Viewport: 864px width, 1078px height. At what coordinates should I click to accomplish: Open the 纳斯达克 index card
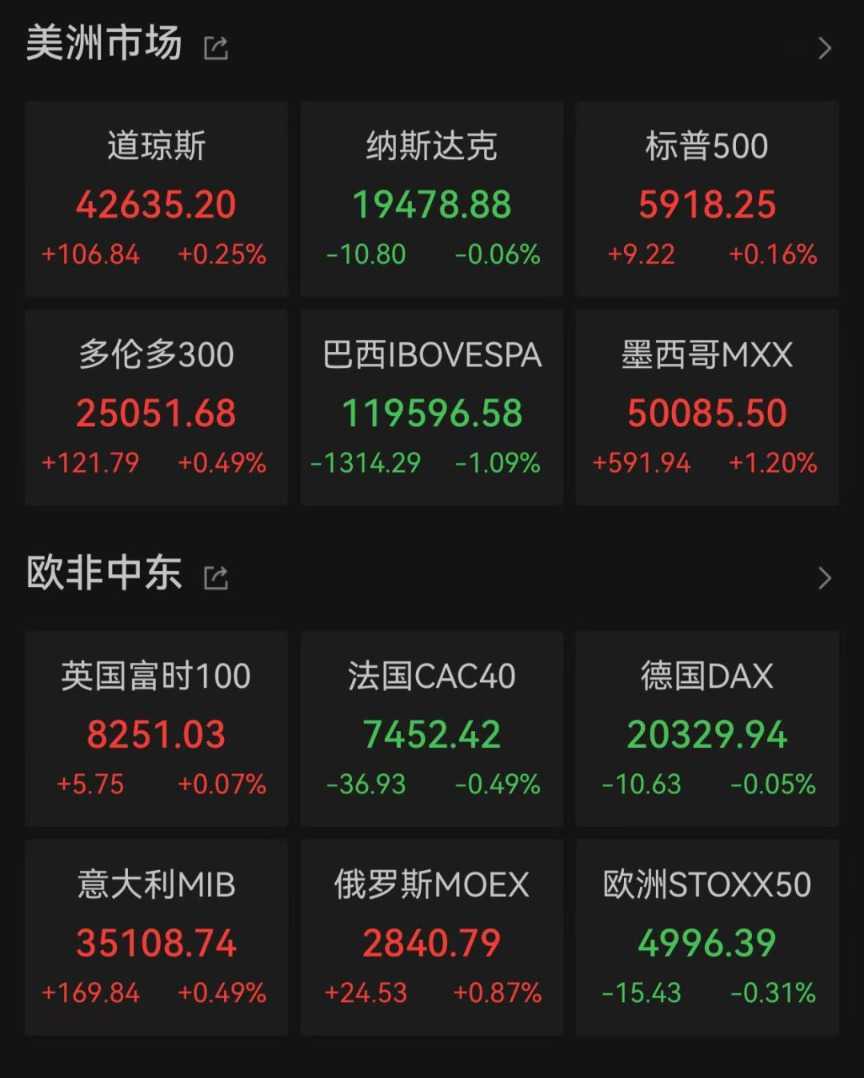pyautogui.click(x=431, y=199)
